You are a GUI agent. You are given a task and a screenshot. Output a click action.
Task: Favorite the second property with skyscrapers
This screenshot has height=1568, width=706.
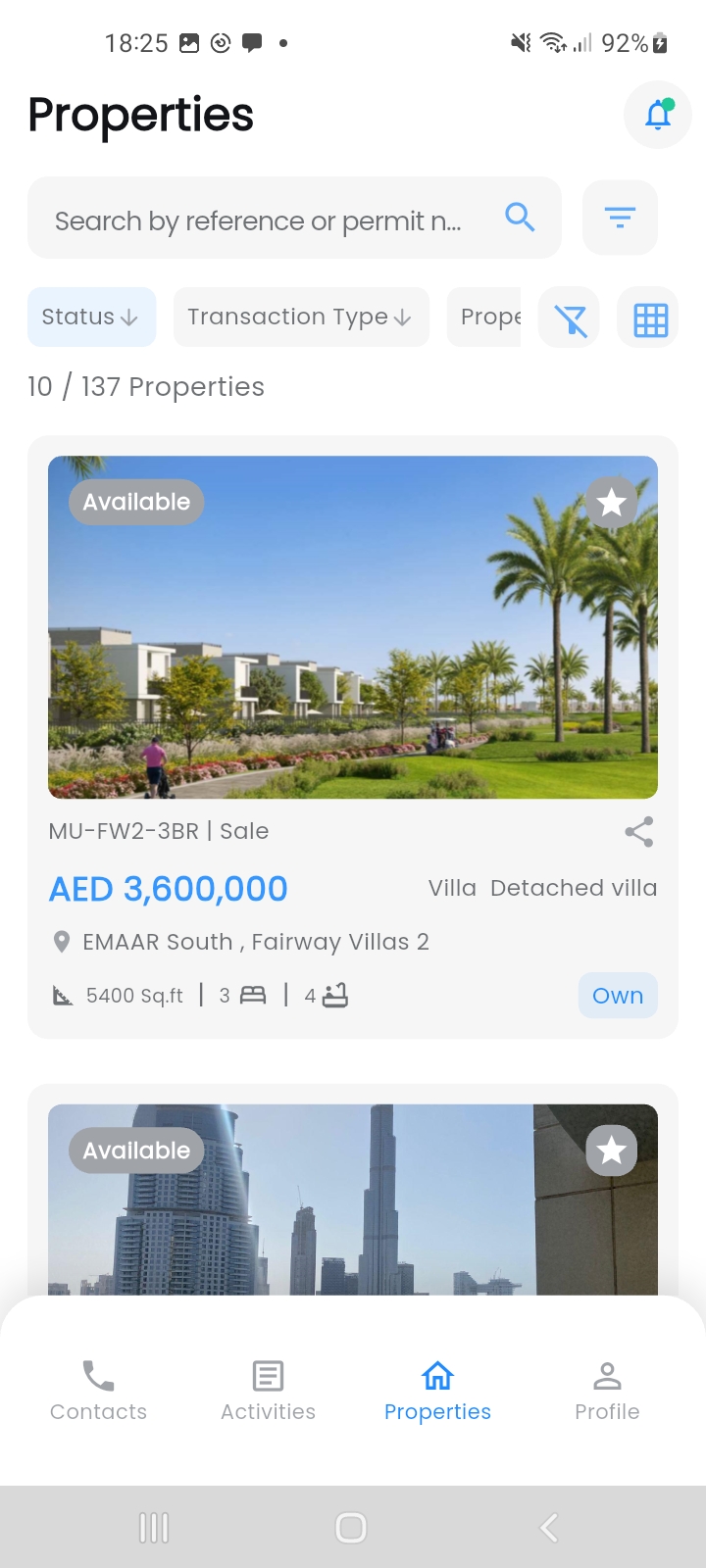(612, 1151)
